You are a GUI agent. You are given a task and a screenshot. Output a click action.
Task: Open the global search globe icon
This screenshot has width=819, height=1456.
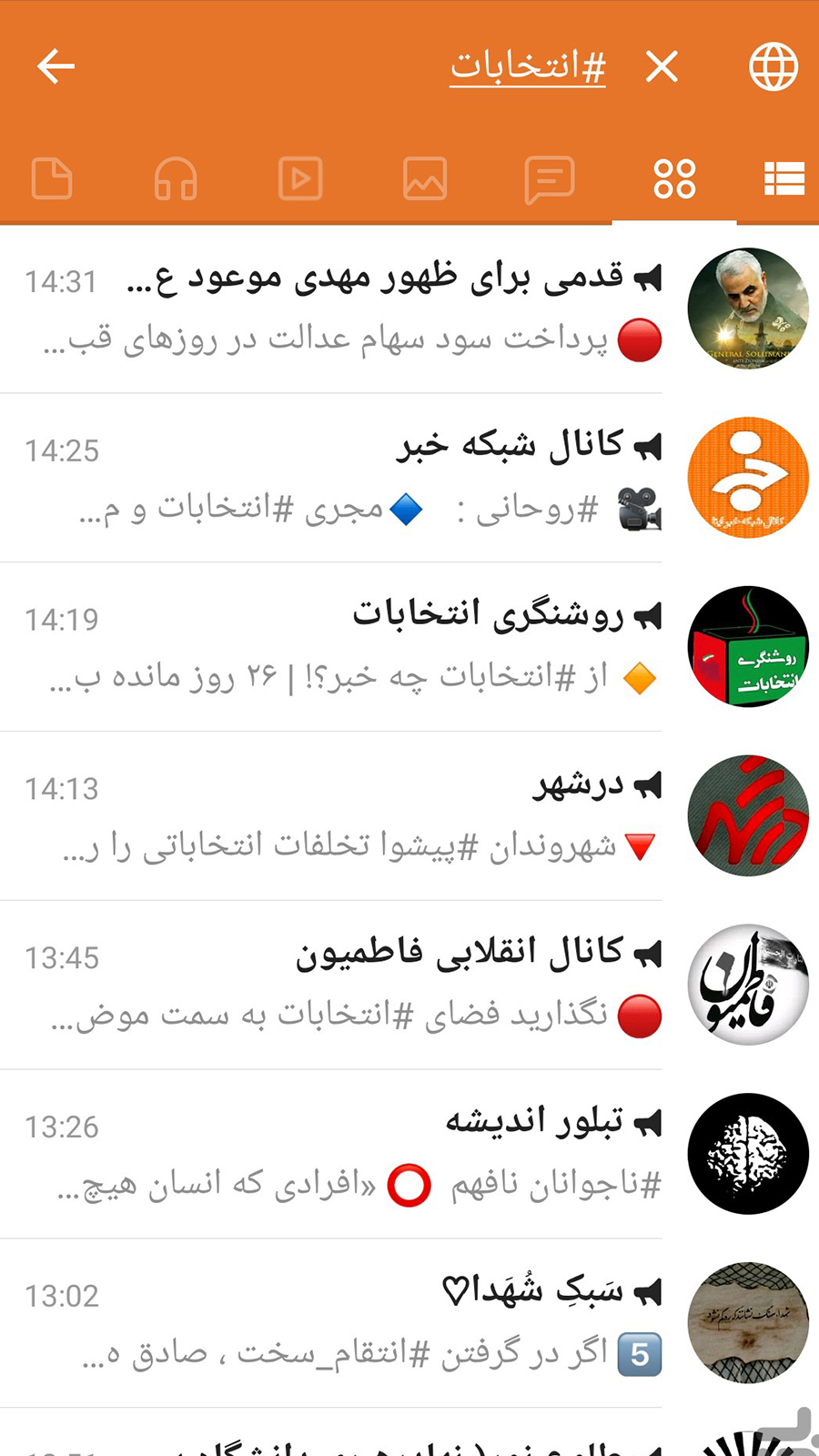(773, 66)
